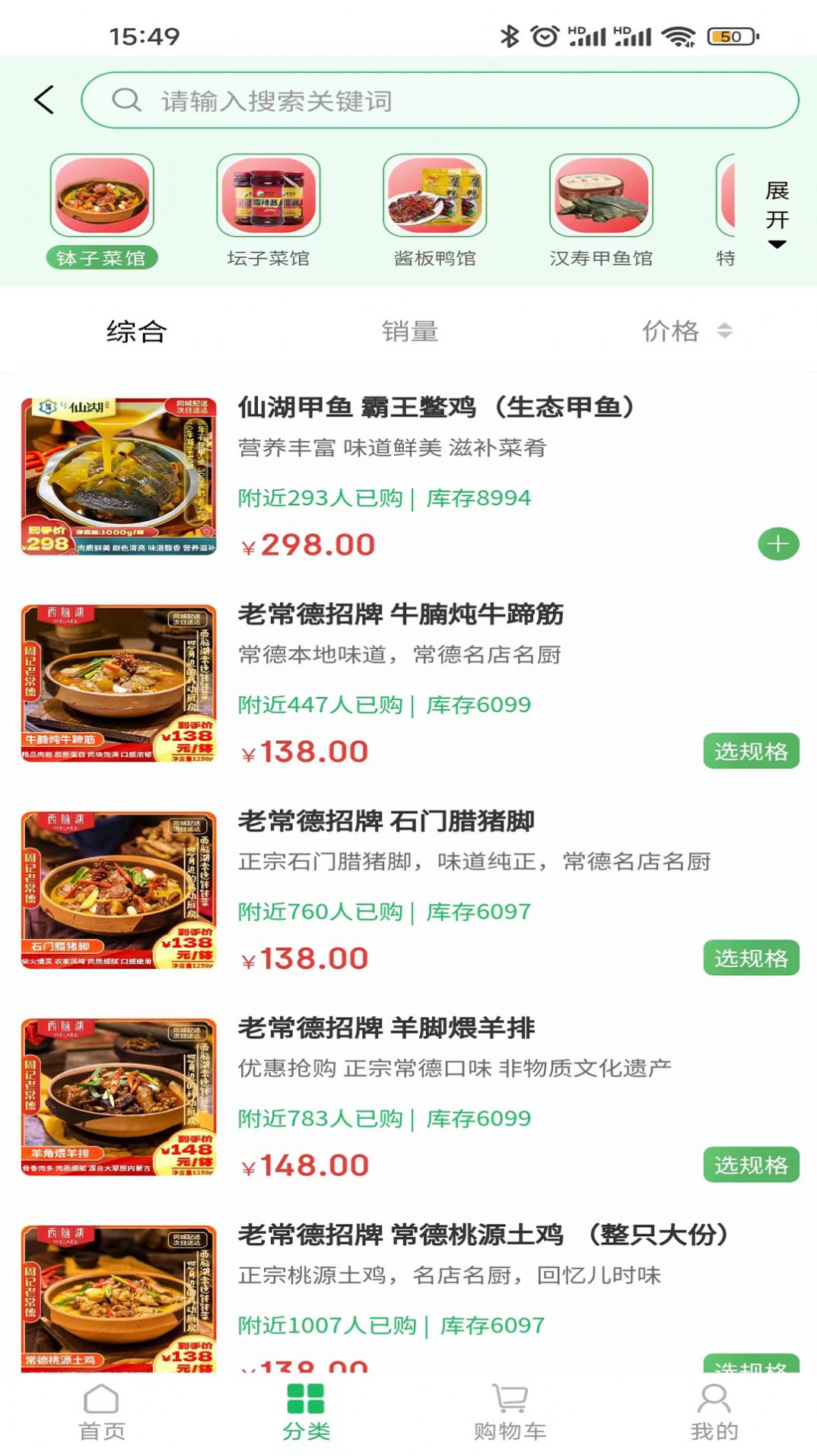
Task: Tap the back arrow at top left
Action: point(43,99)
